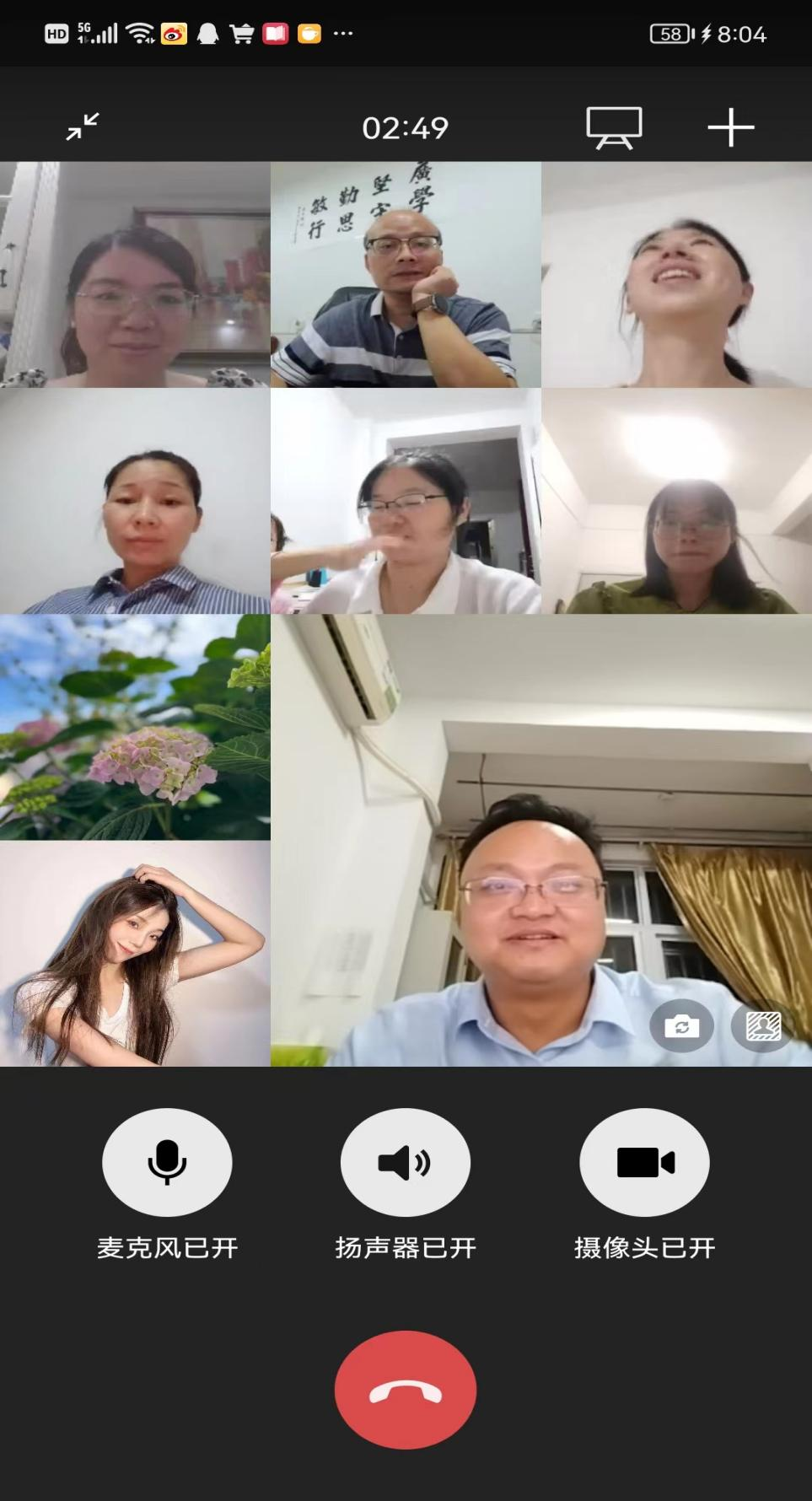Screen dimensions: 812x1501
Task: Select the long-haired girl avatar tile
Action: point(135,954)
